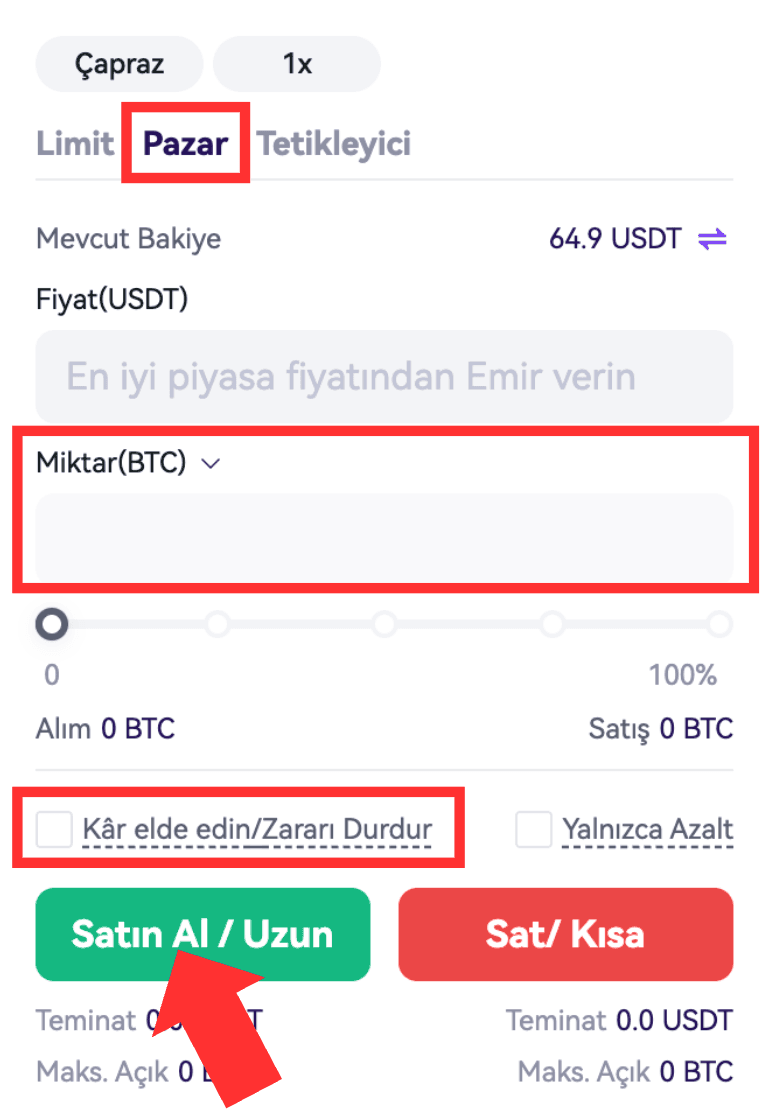776x1118 pixels.
Task: Open the Çapraz margin mode selector
Action: [x=119, y=65]
